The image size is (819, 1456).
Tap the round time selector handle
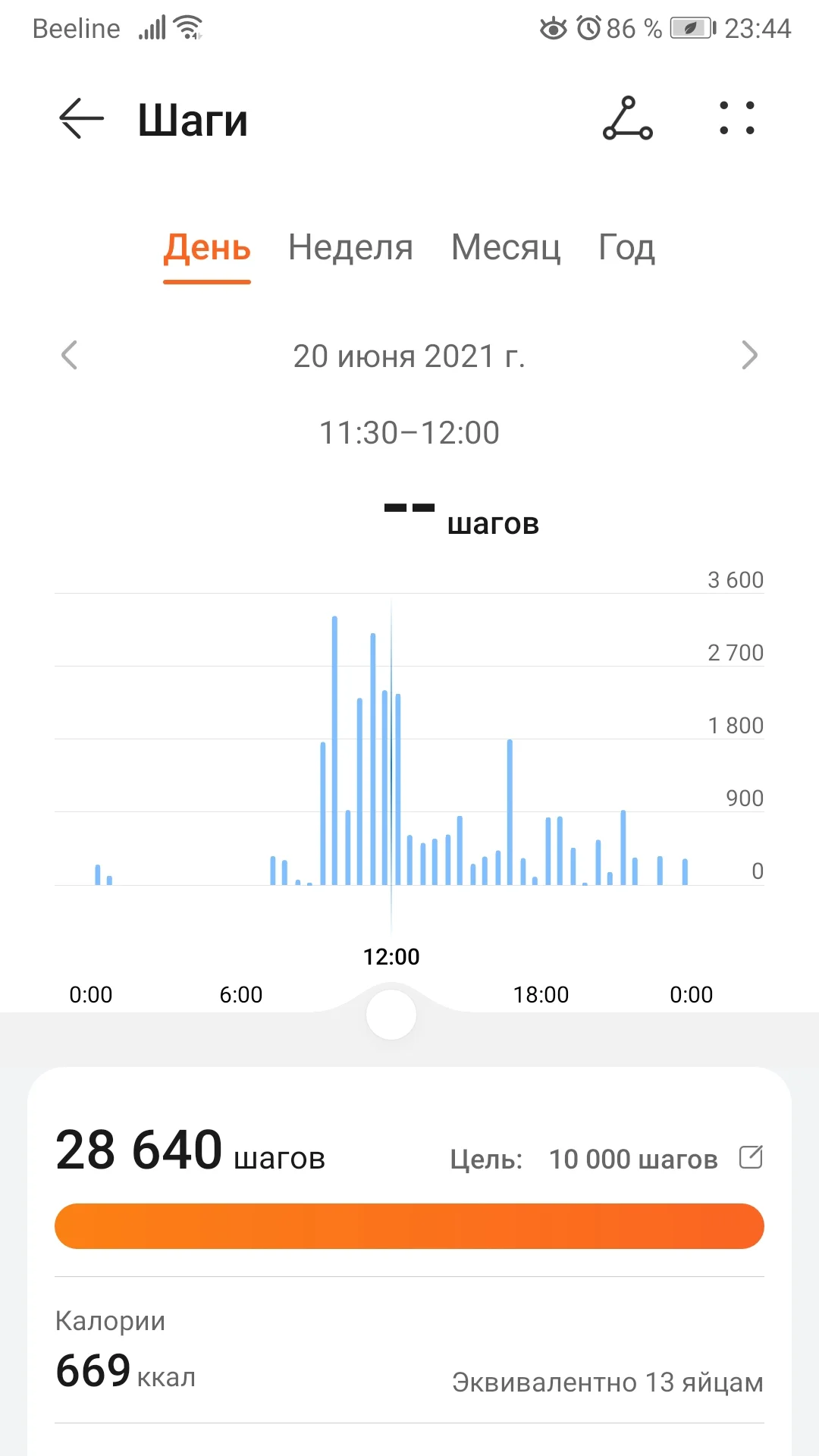(x=391, y=1015)
